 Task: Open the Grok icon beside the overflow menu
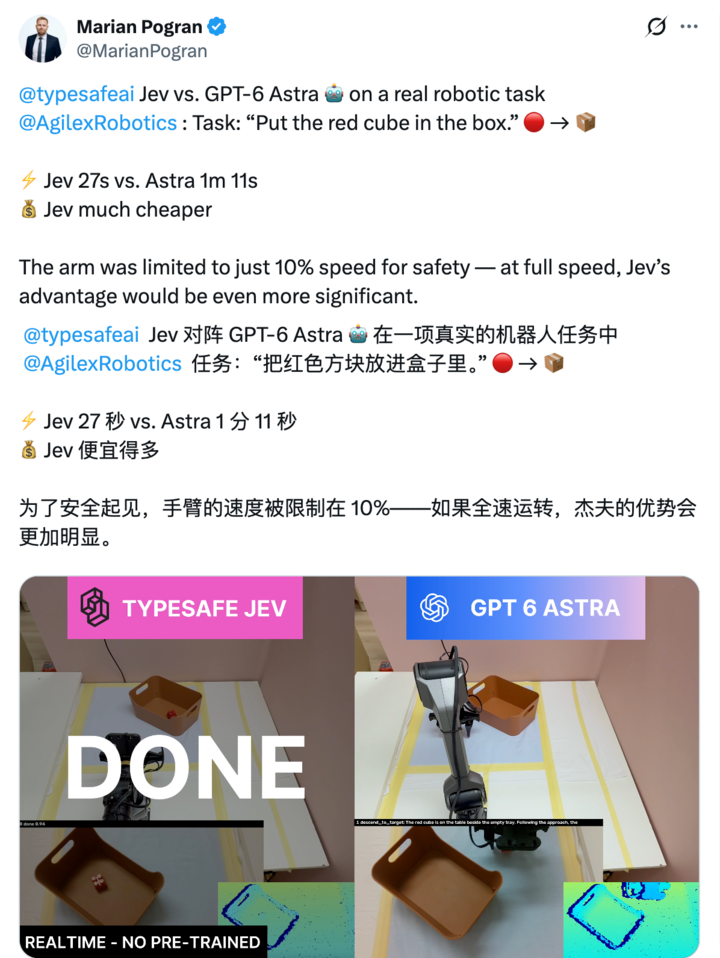[x=656, y=26]
